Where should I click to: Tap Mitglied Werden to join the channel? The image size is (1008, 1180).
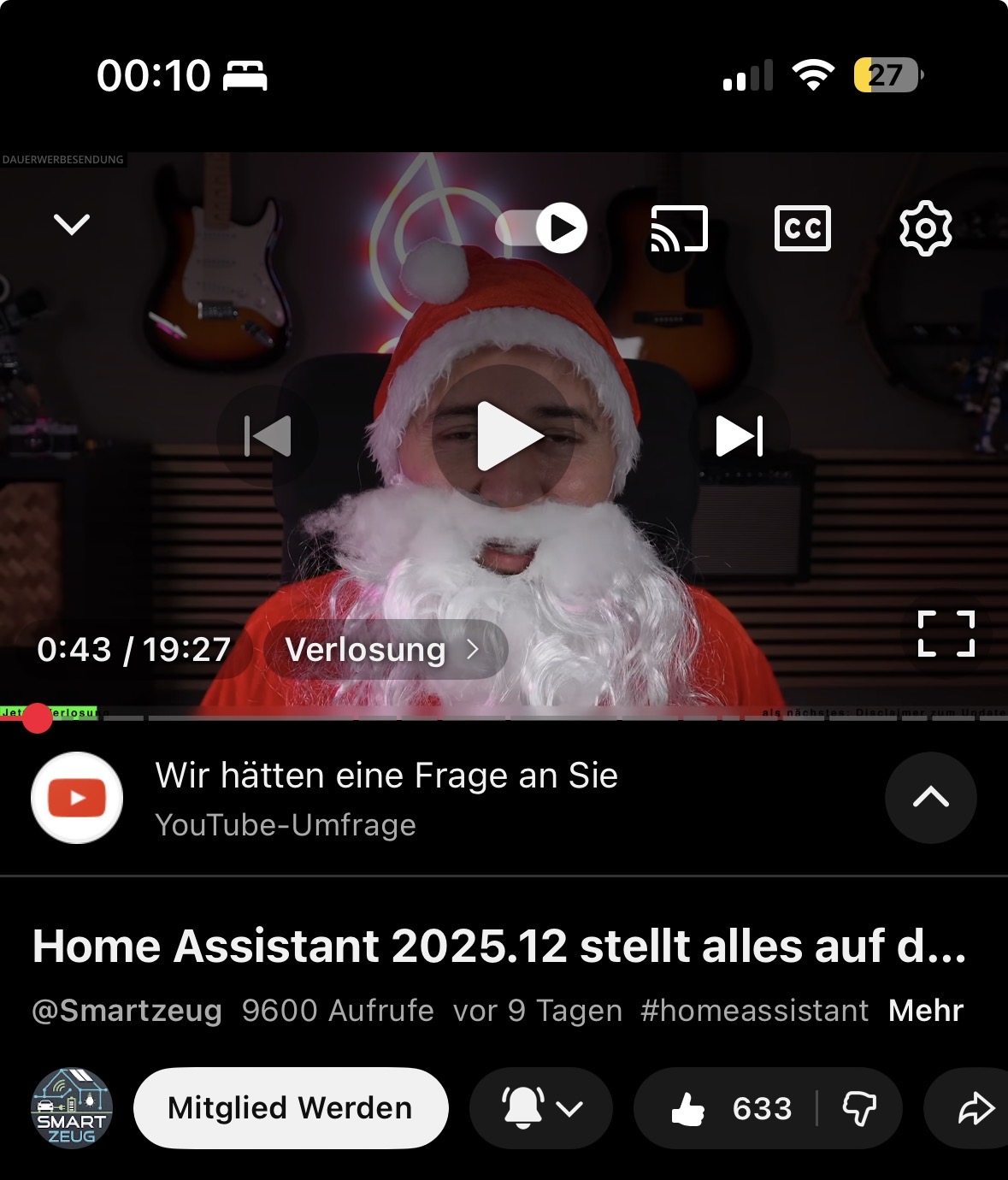291,1108
